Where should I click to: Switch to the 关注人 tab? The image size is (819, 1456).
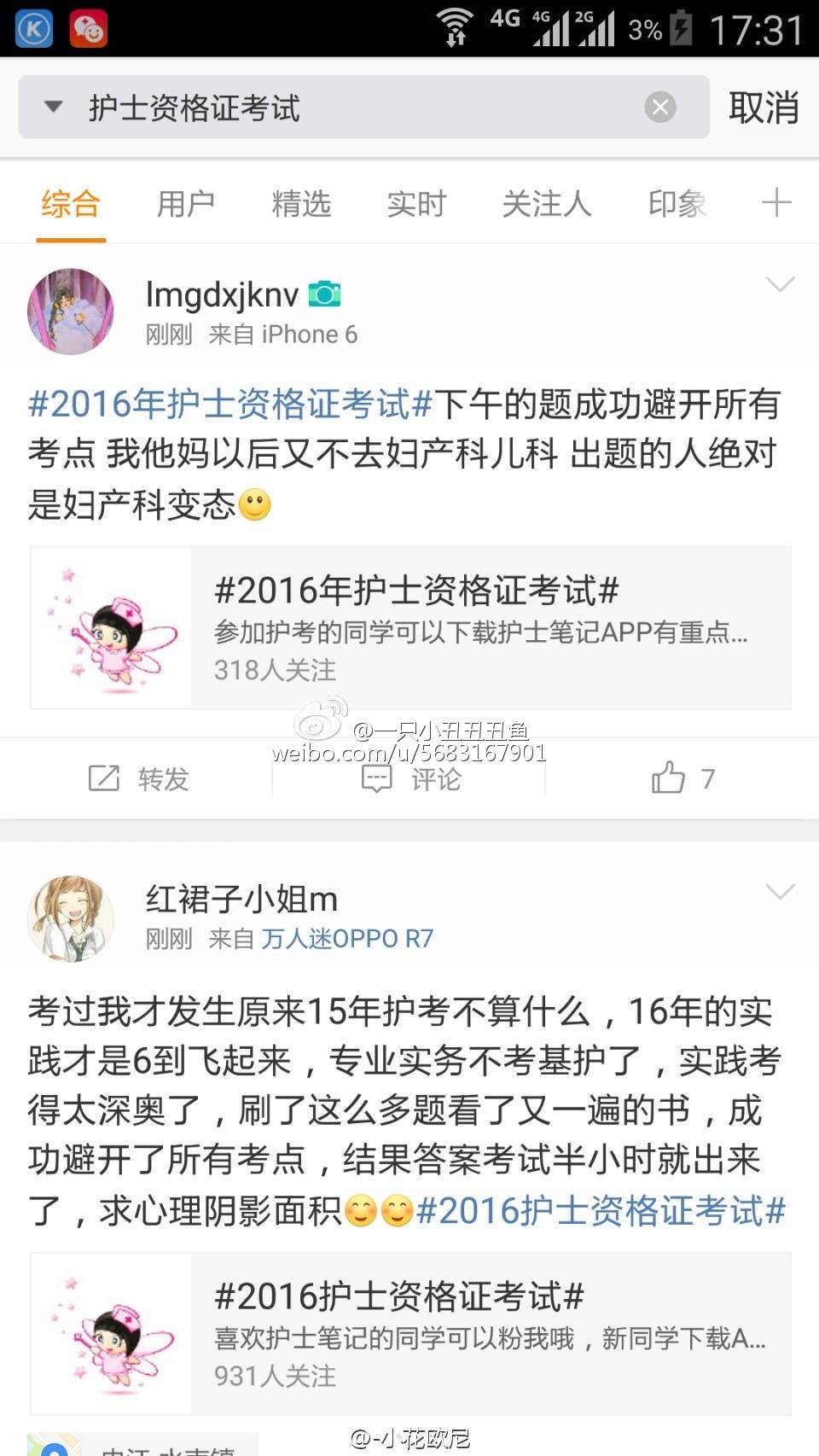pos(546,204)
